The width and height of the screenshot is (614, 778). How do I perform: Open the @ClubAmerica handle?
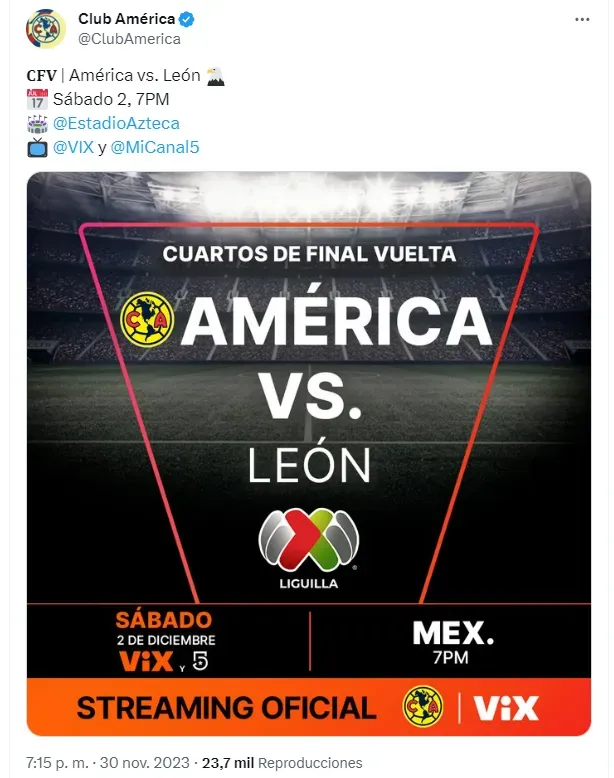tap(129, 39)
